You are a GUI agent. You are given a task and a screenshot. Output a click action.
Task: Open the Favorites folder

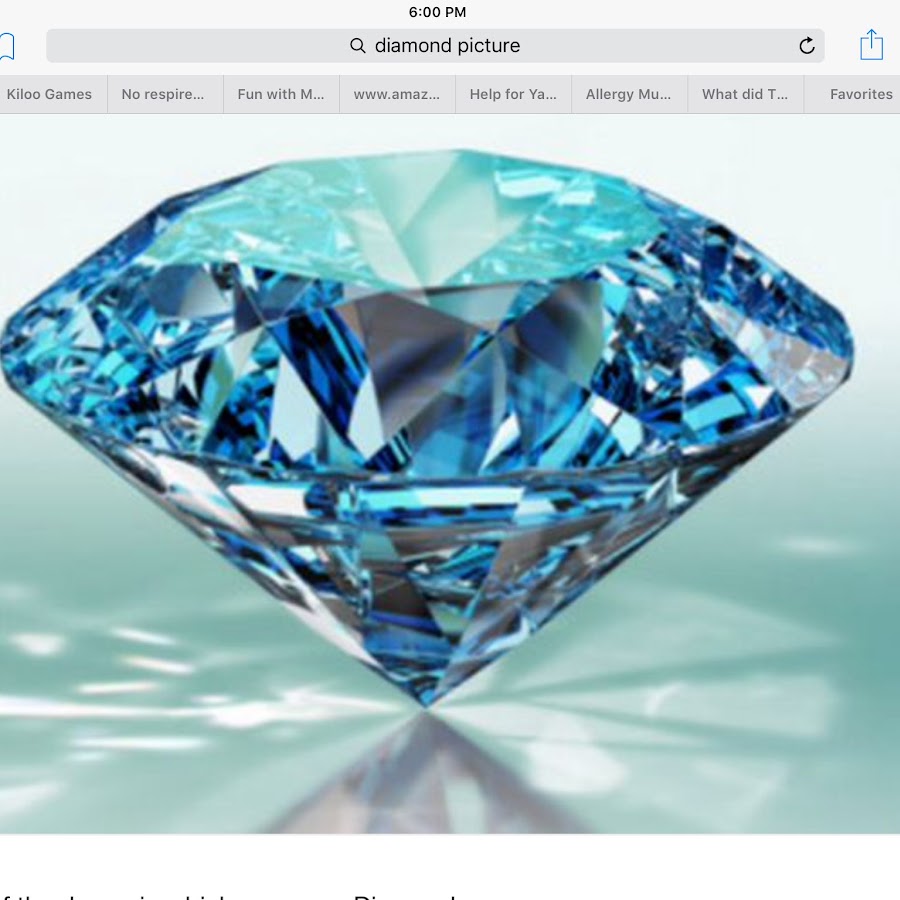click(x=860, y=94)
